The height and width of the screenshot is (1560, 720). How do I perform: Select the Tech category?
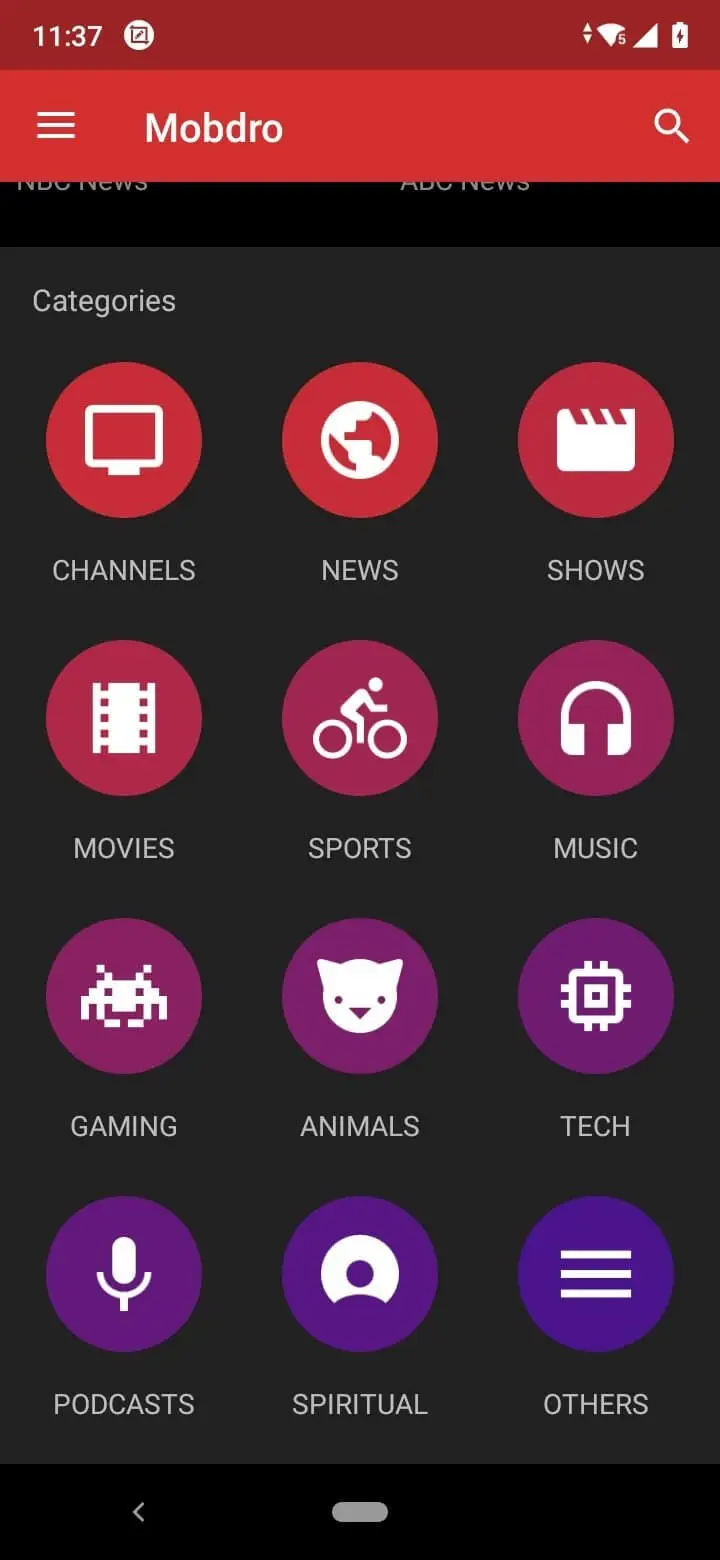tap(595, 996)
